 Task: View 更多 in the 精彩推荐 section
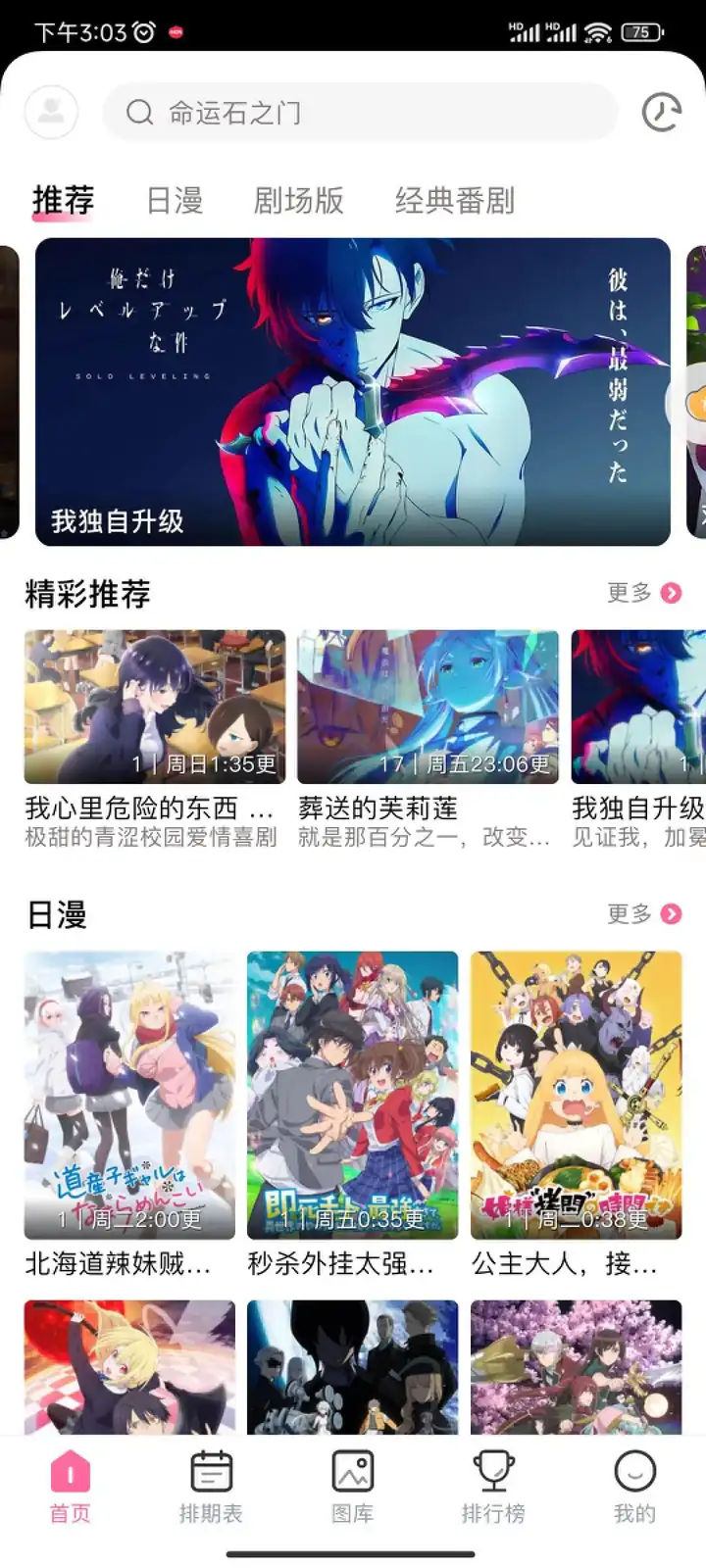coord(643,593)
